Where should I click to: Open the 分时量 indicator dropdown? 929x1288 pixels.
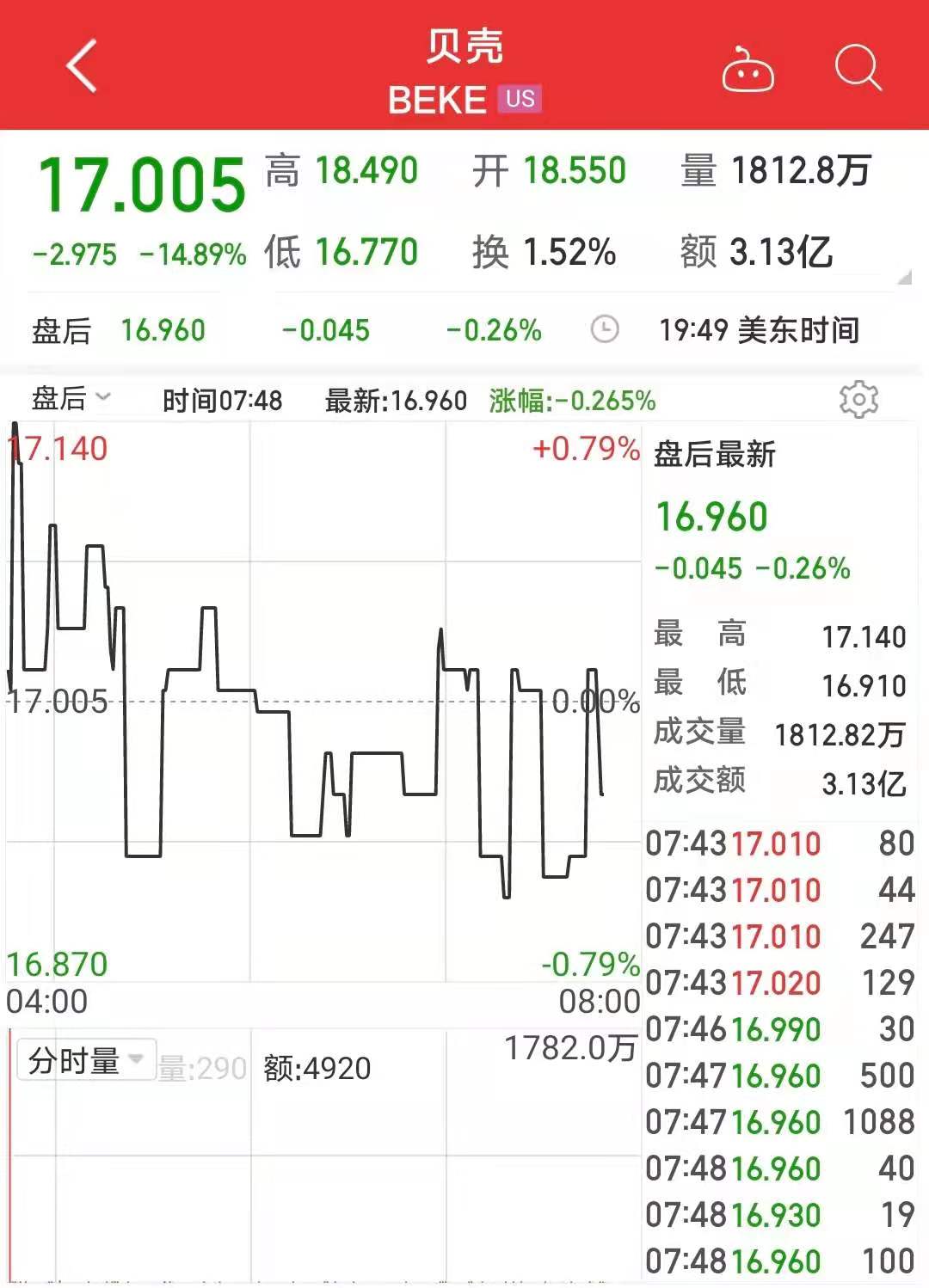(86, 1060)
